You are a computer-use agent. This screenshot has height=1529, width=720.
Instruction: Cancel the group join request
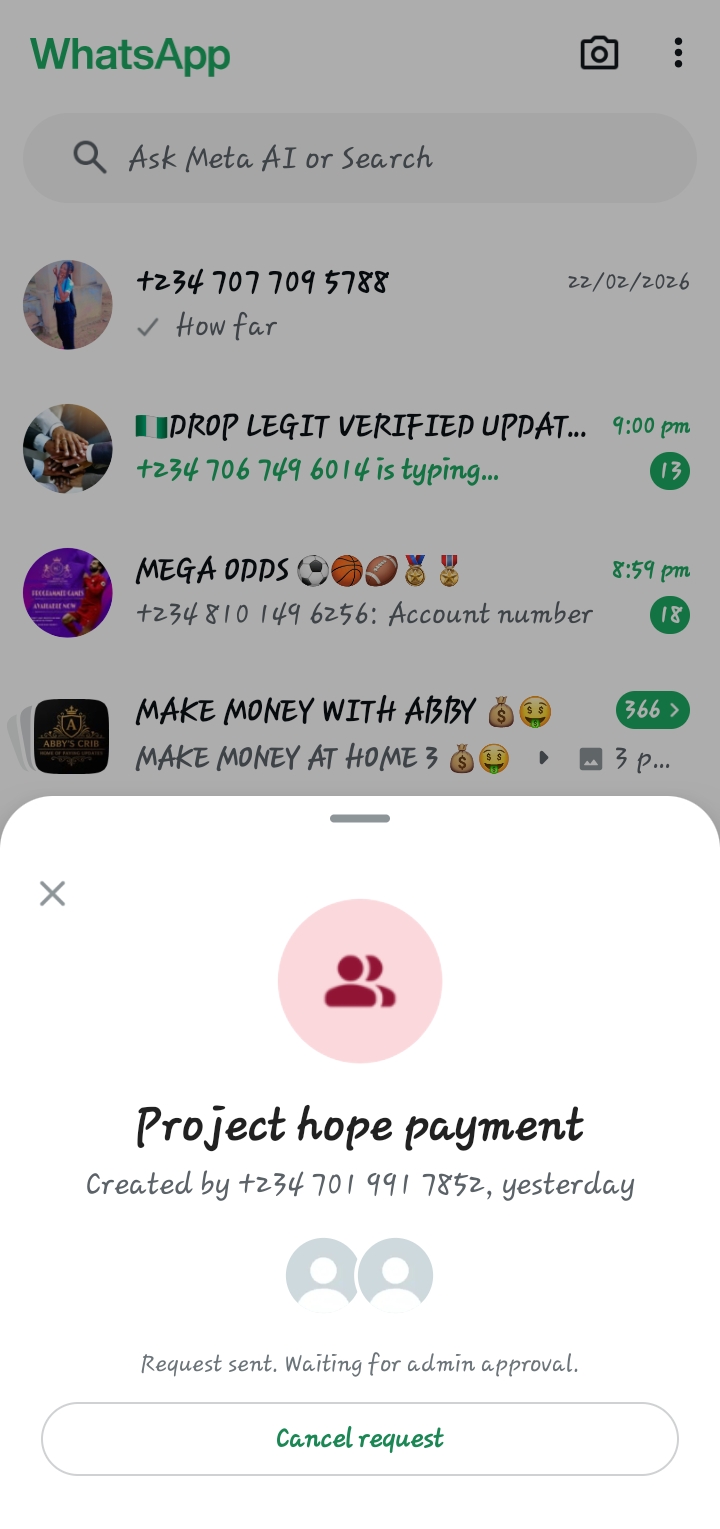pyautogui.click(x=359, y=1438)
